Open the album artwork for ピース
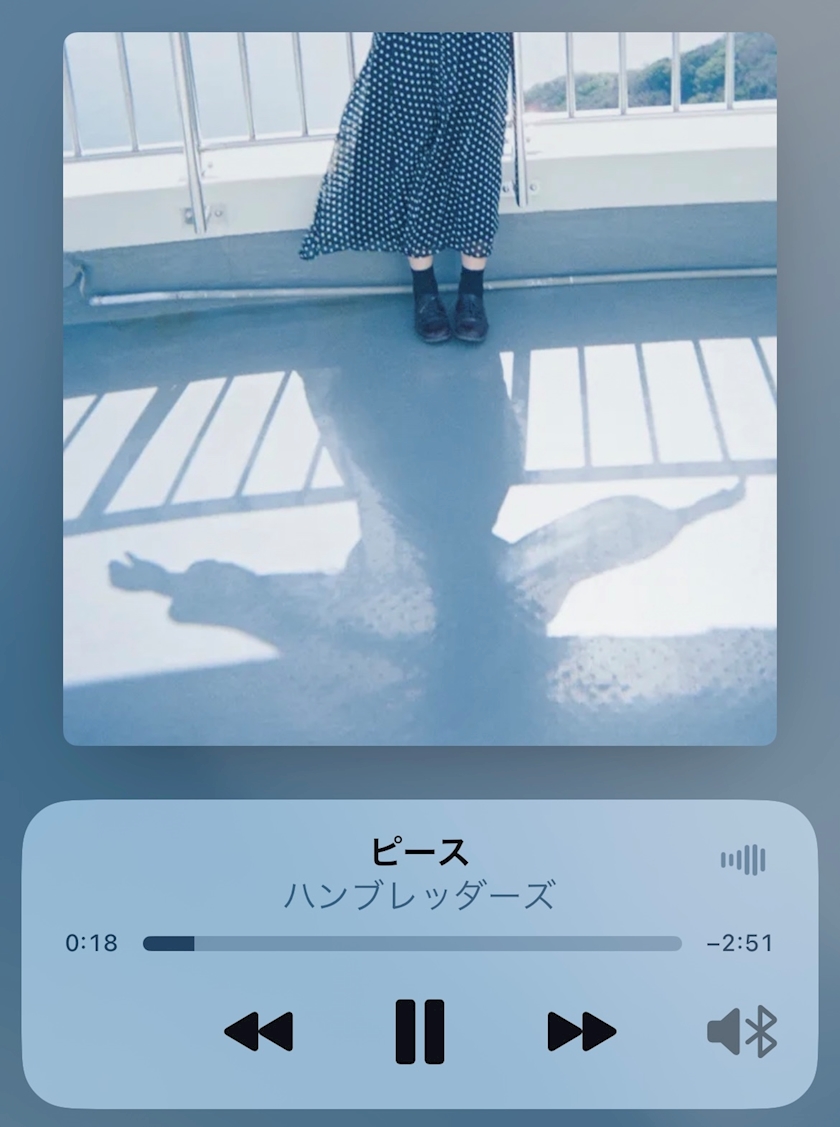Screen dimensions: 840x1127 point(420,389)
